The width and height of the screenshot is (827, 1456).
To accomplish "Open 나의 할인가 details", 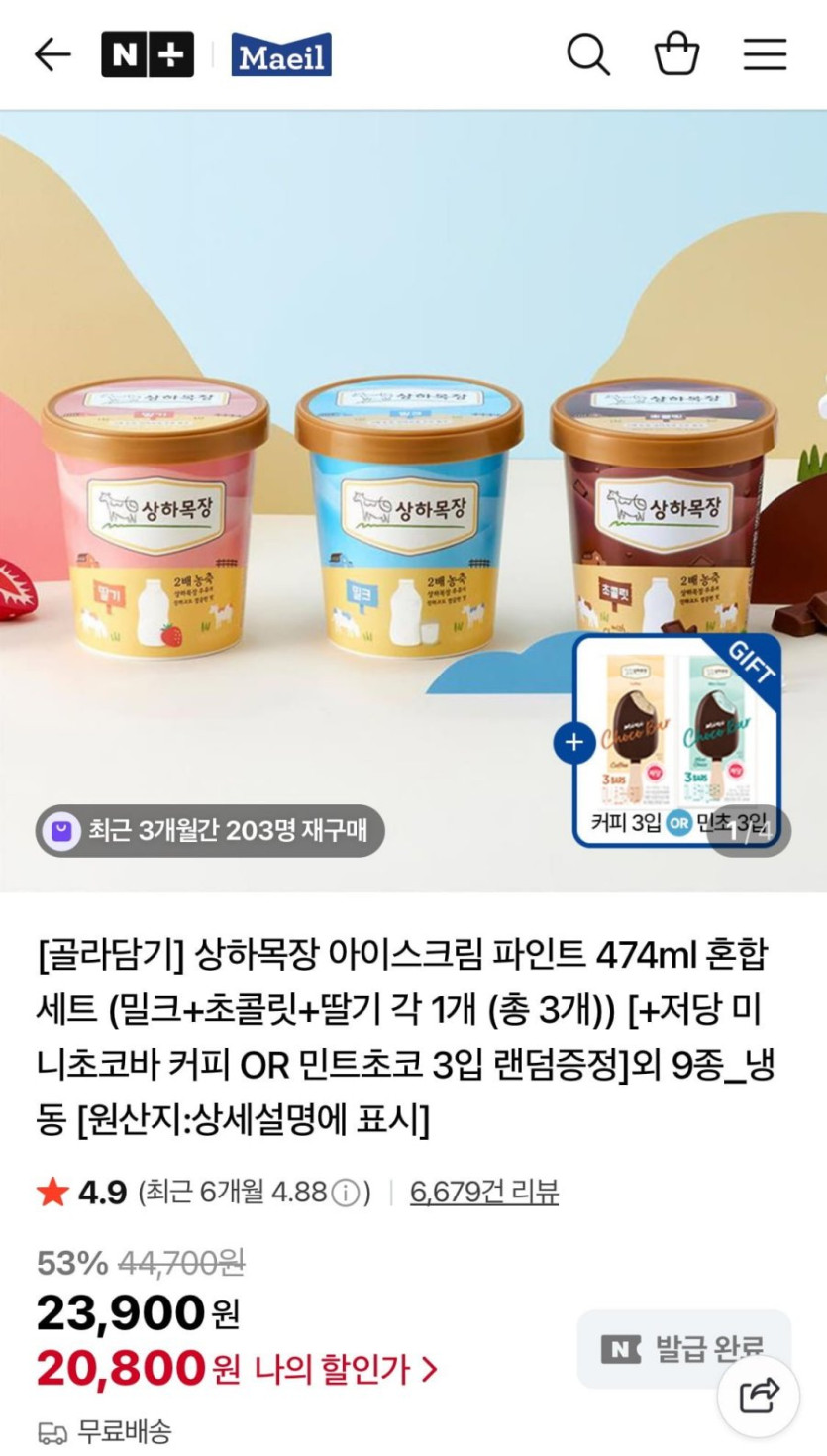I will pyautogui.click(x=346, y=1370).
